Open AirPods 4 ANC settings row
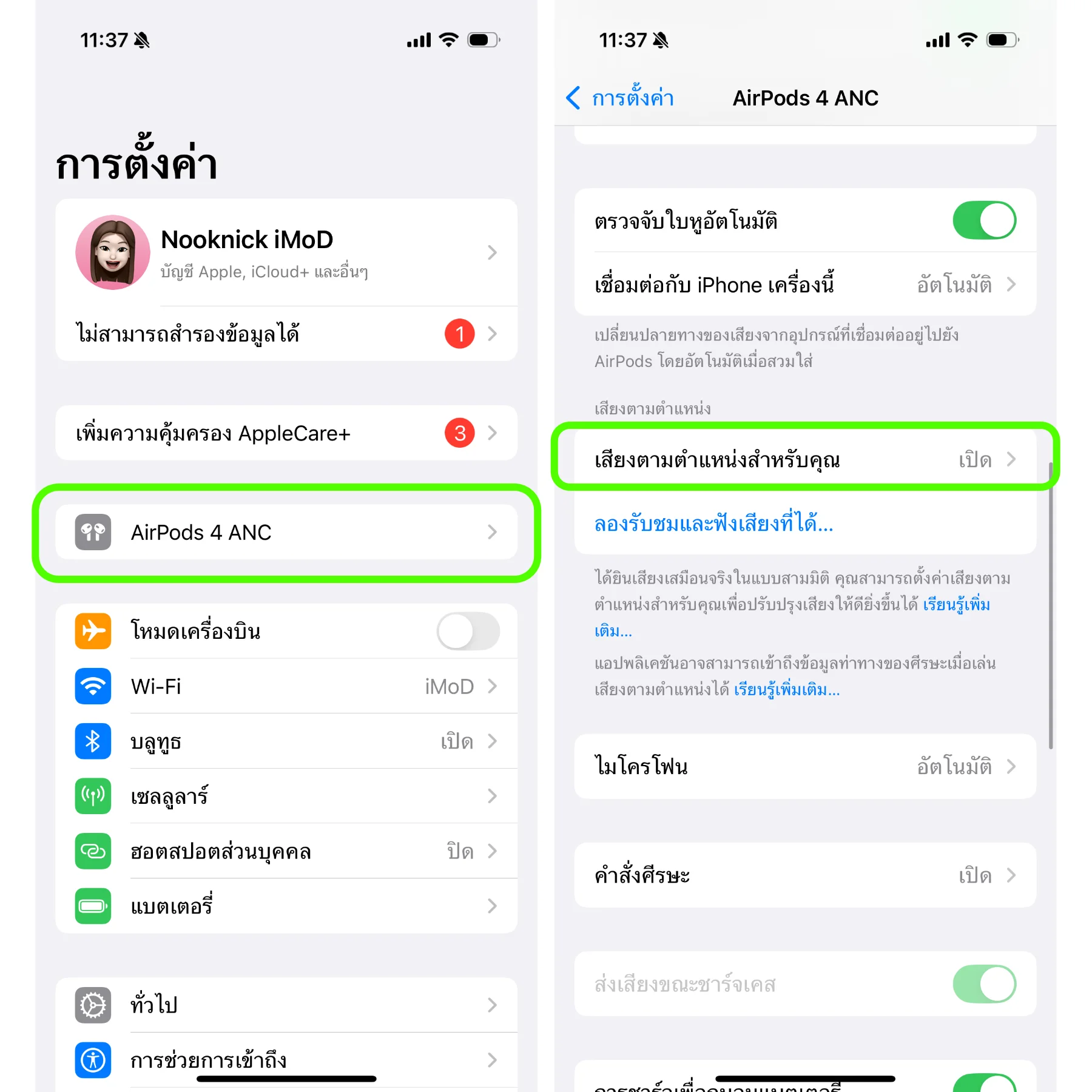Screen dimensions: 1092x1092 pyautogui.click(x=286, y=533)
